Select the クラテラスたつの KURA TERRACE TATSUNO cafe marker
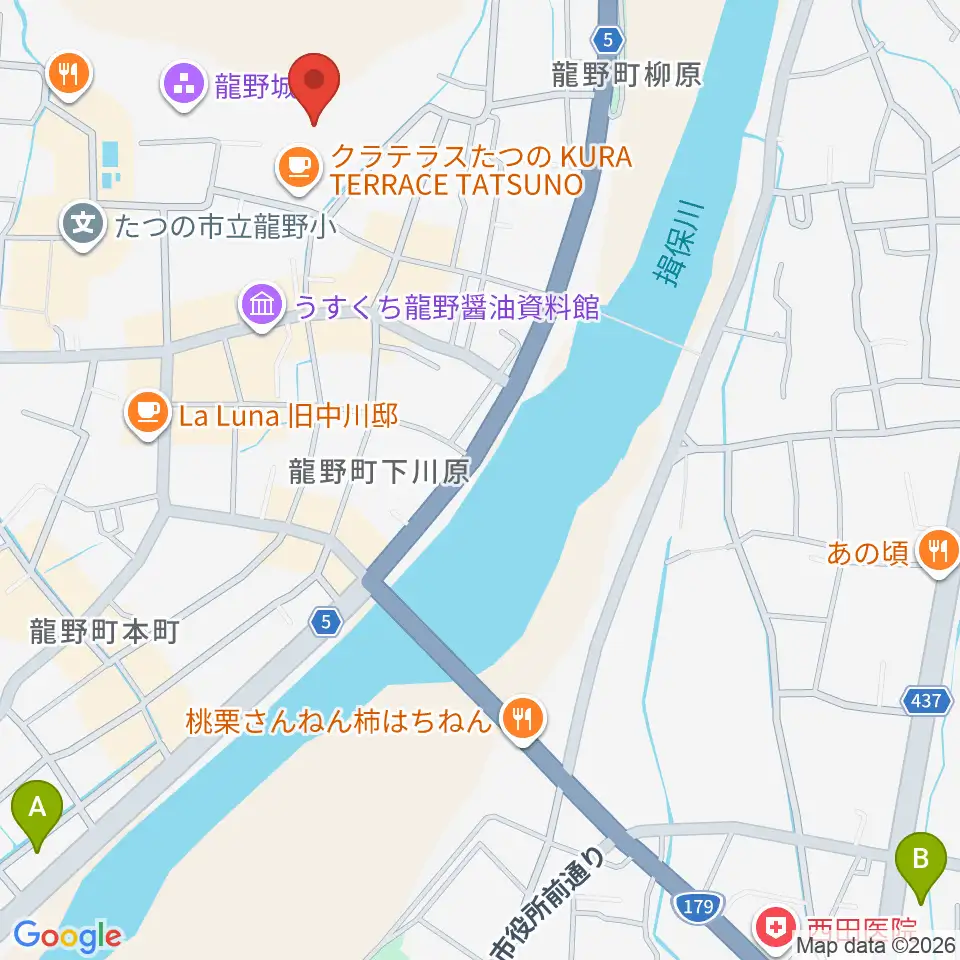 [x=299, y=169]
